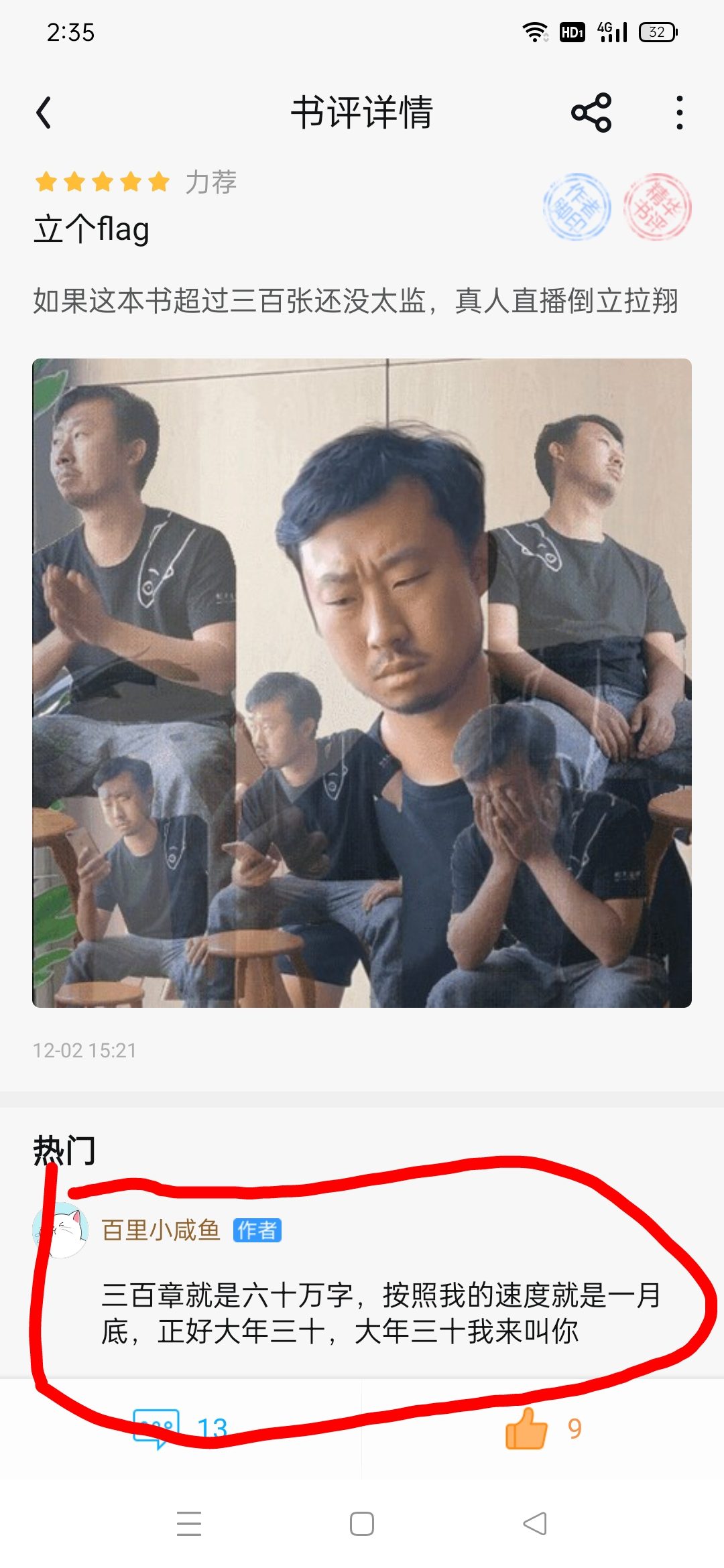Open 百里小咸鱼's profile avatar
The image size is (724, 1568).
click(60, 1230)
